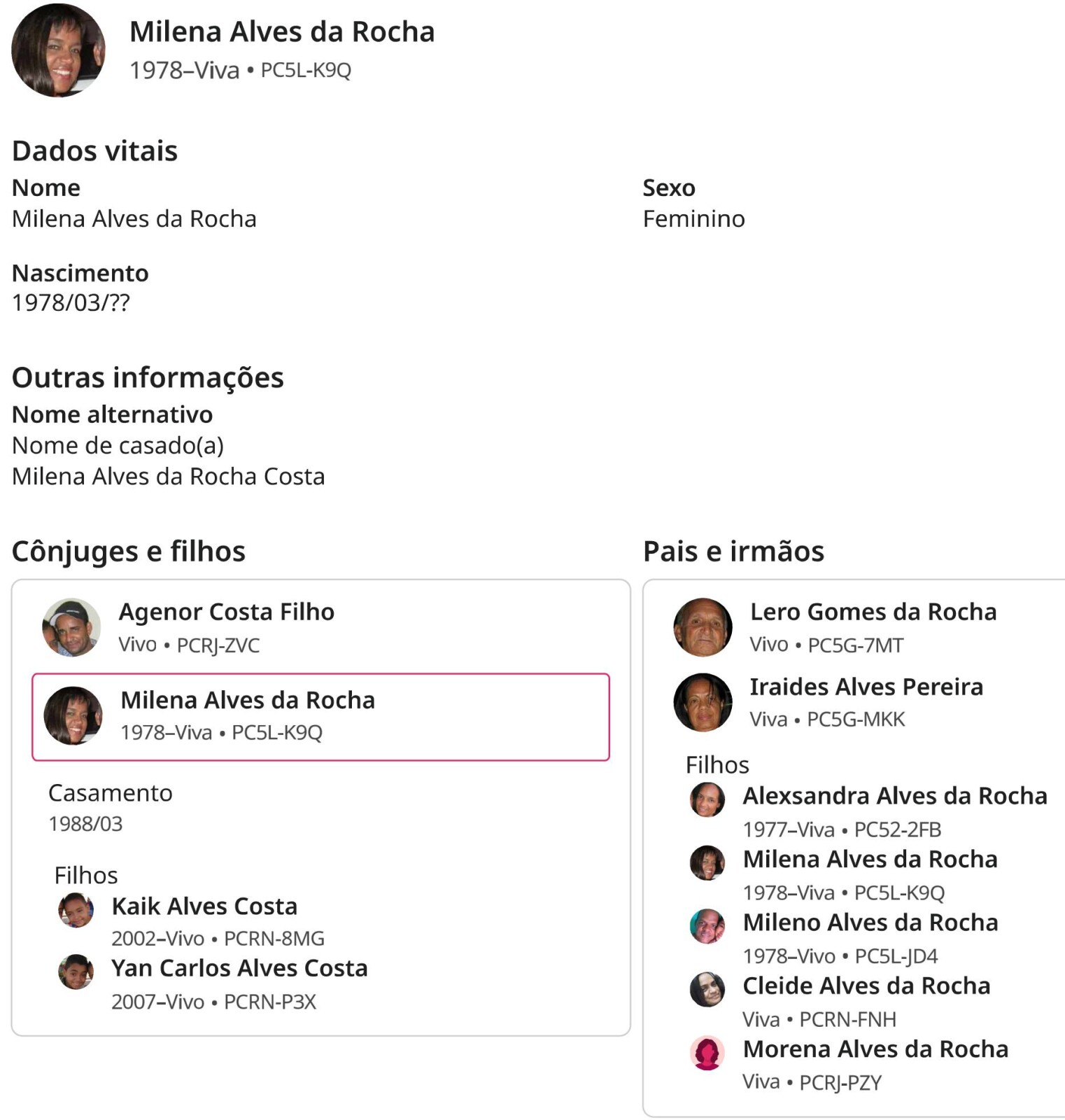Viewport: 1065px width, 1120px height.
Task: Open Kaik Alves Costa's record
Action: (x=204, y=906)
